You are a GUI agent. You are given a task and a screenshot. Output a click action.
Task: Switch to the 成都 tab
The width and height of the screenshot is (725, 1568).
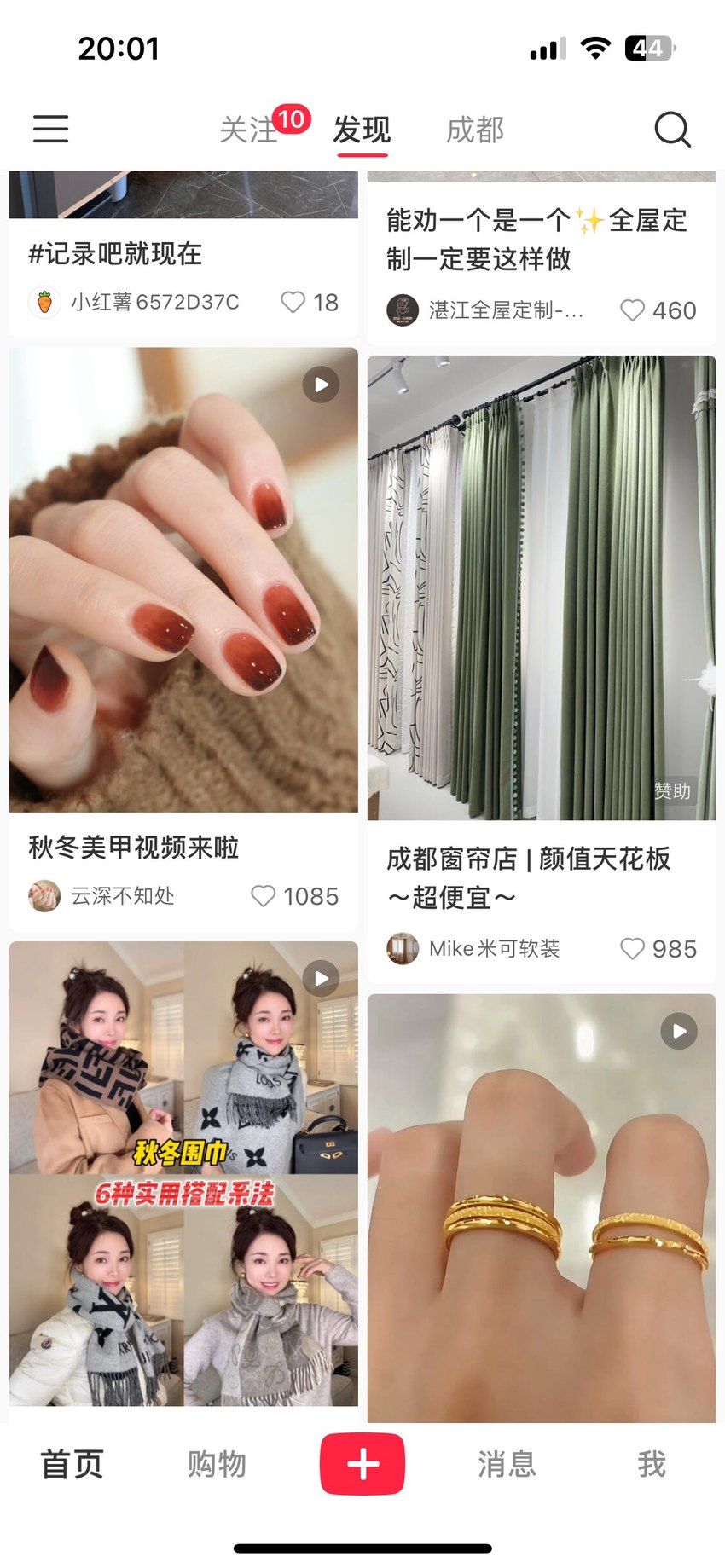(x=475, y=130)
